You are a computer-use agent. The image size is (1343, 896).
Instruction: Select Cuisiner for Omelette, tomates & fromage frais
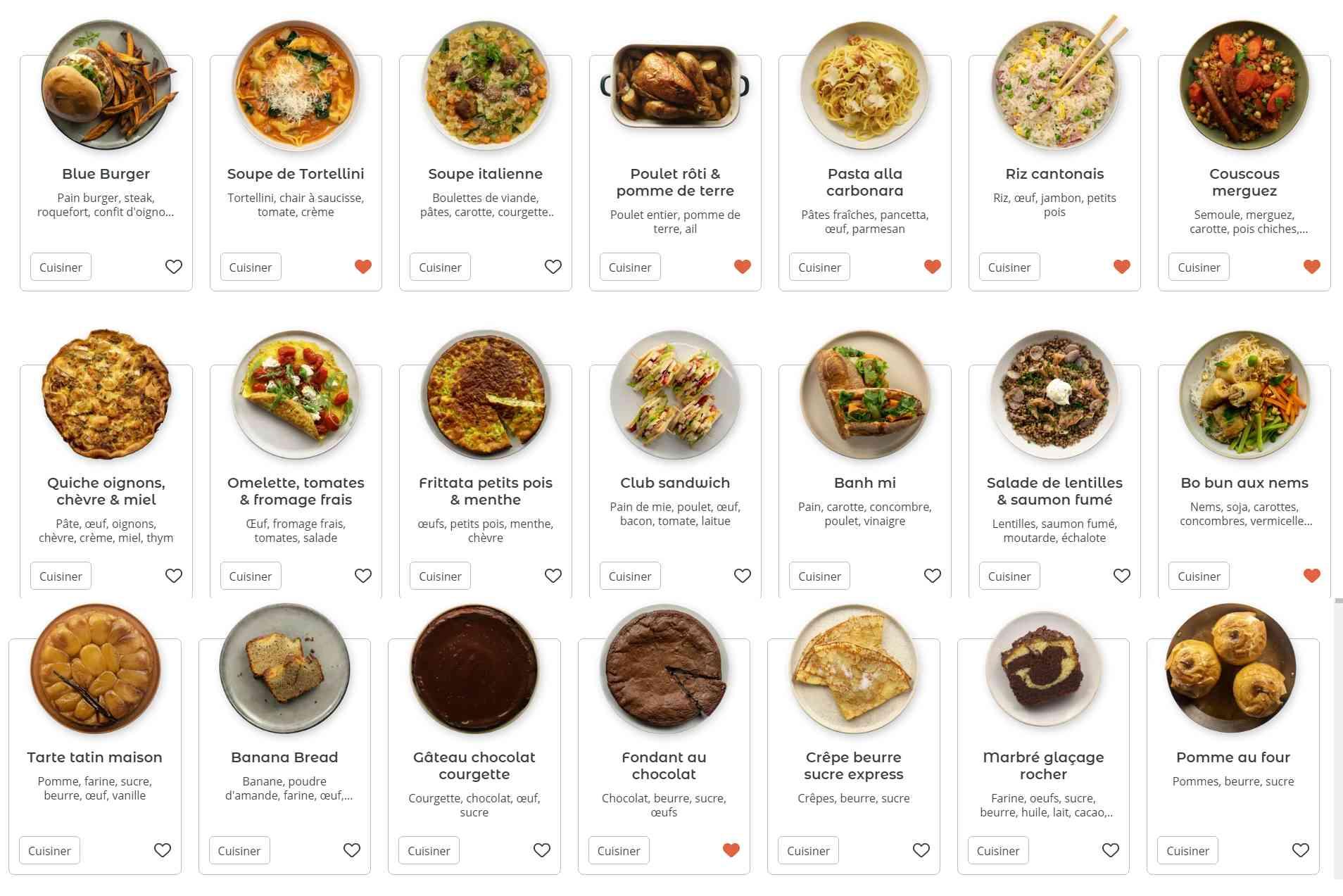250,576
